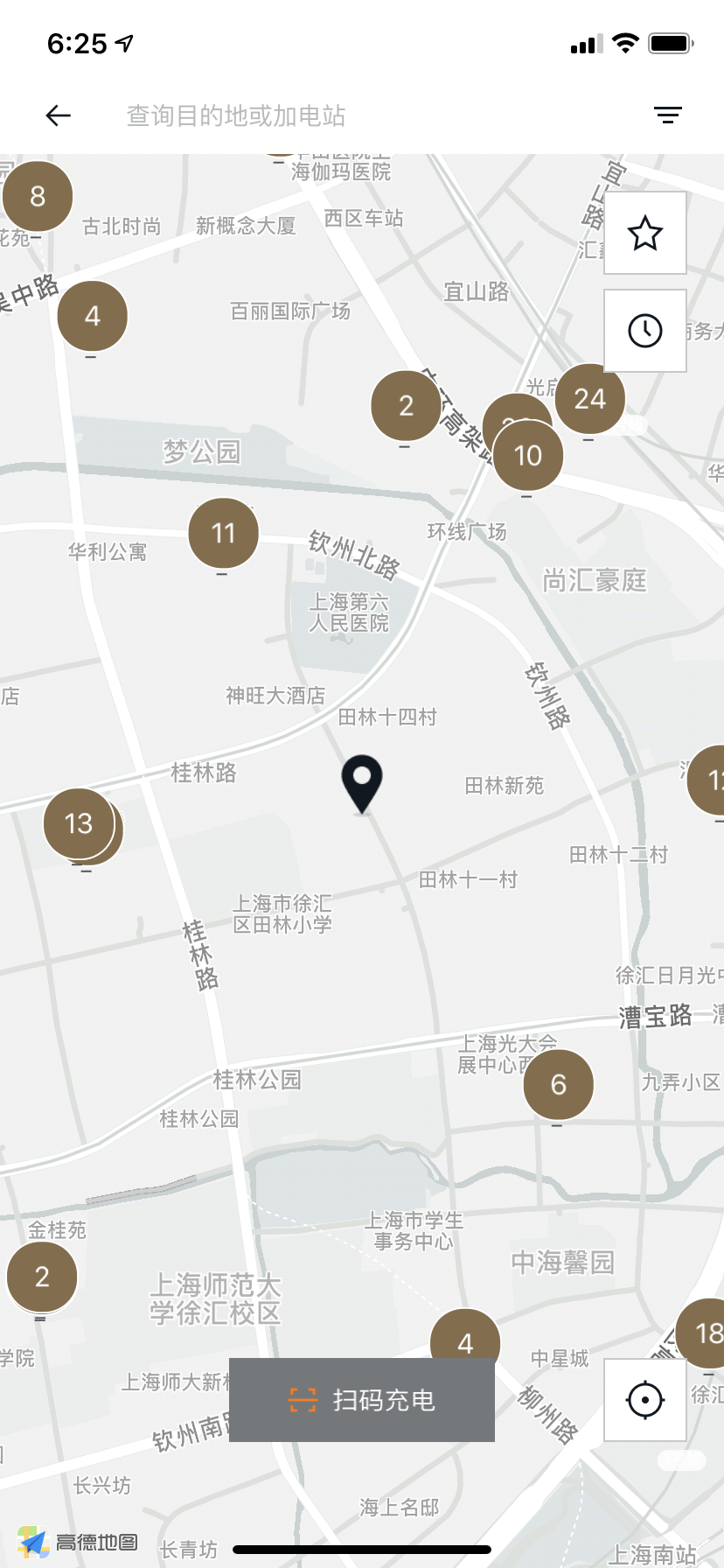This screenshot has width=724, height=1568.
Task: Select the station cluster marked 6
Action: 559,1085
